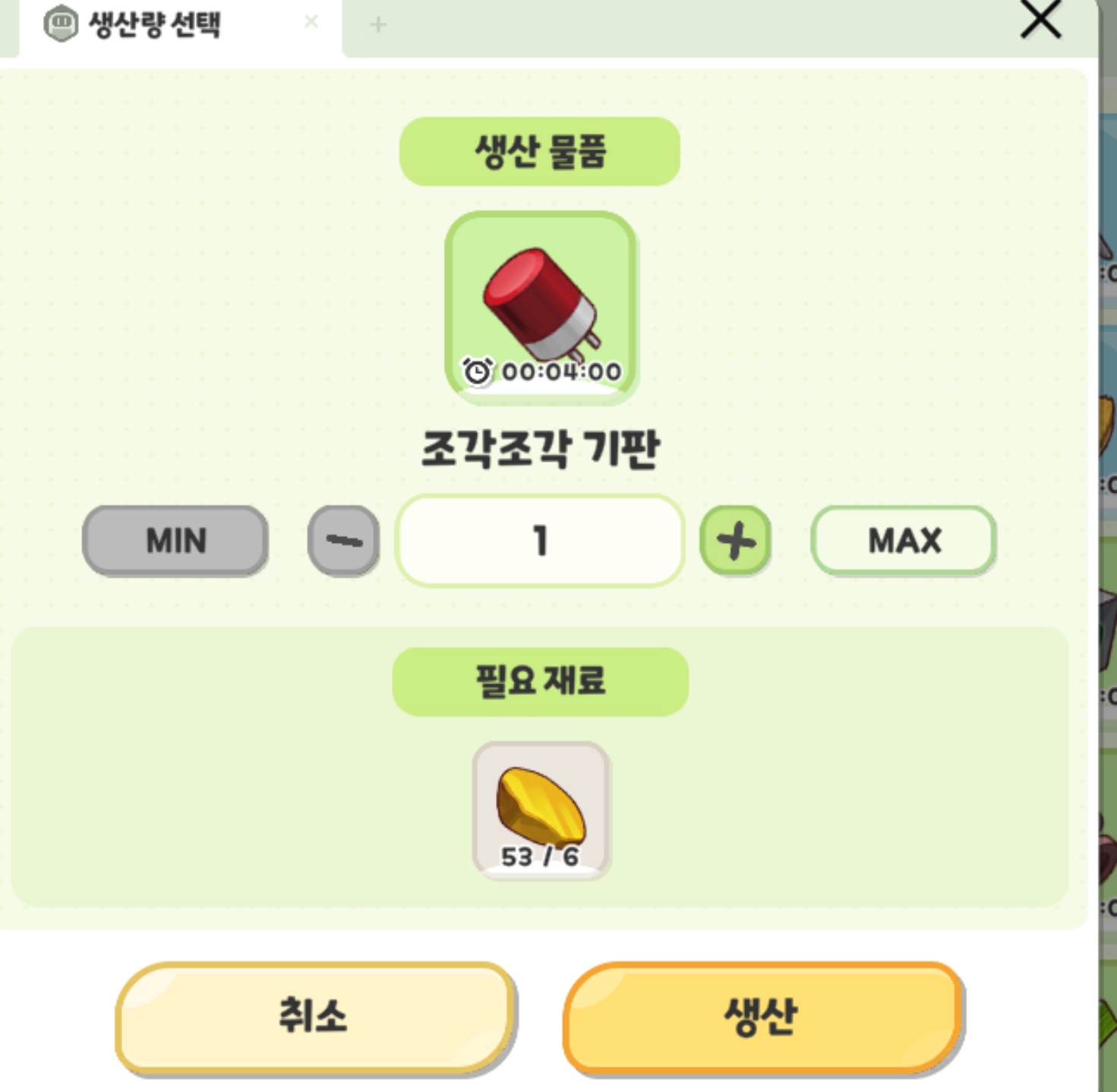Cancel with the 취소 button
Viewport: 1117px width, 1092px height.
pyautogui.click(x=315, y=1016)
